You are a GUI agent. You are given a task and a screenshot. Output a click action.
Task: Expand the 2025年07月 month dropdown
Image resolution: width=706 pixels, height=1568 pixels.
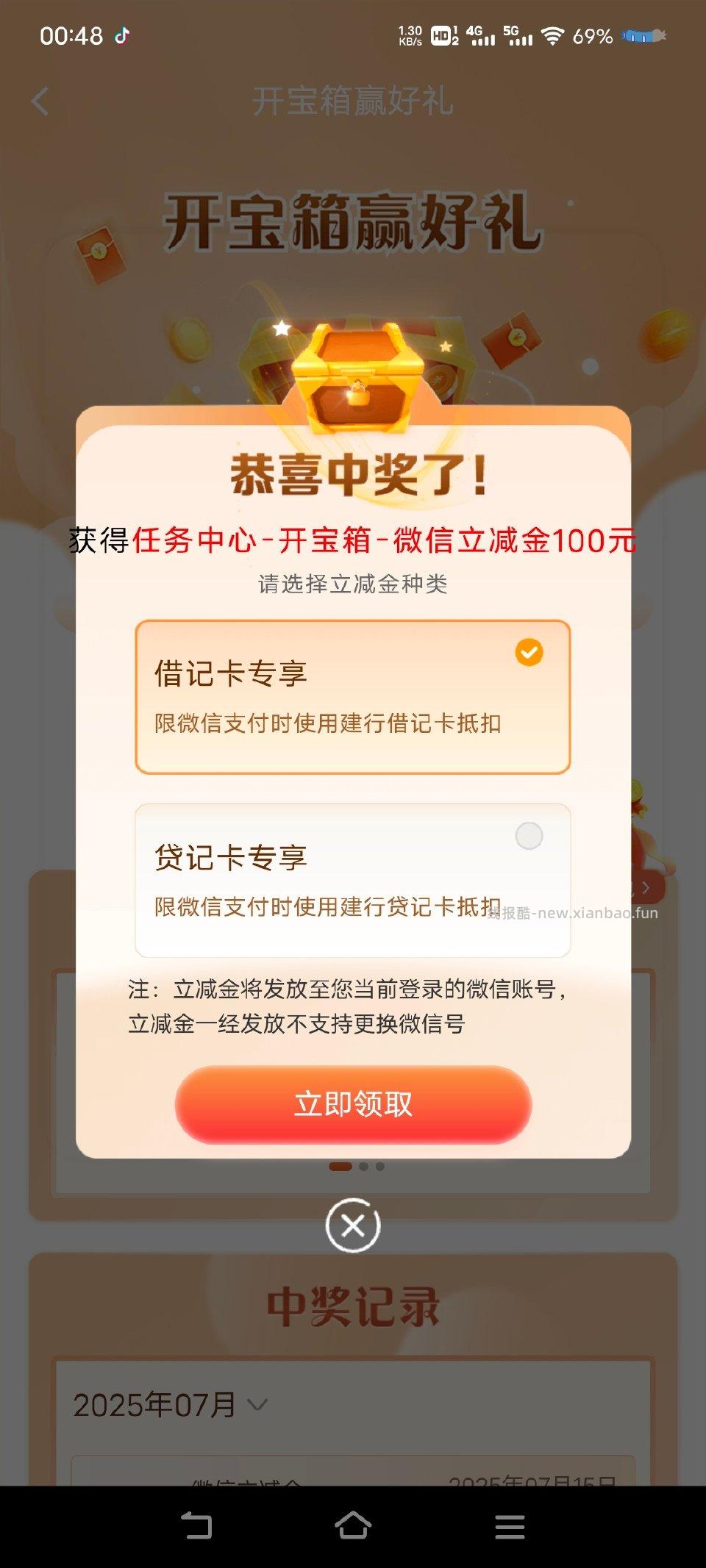[x=168, y=1406]
